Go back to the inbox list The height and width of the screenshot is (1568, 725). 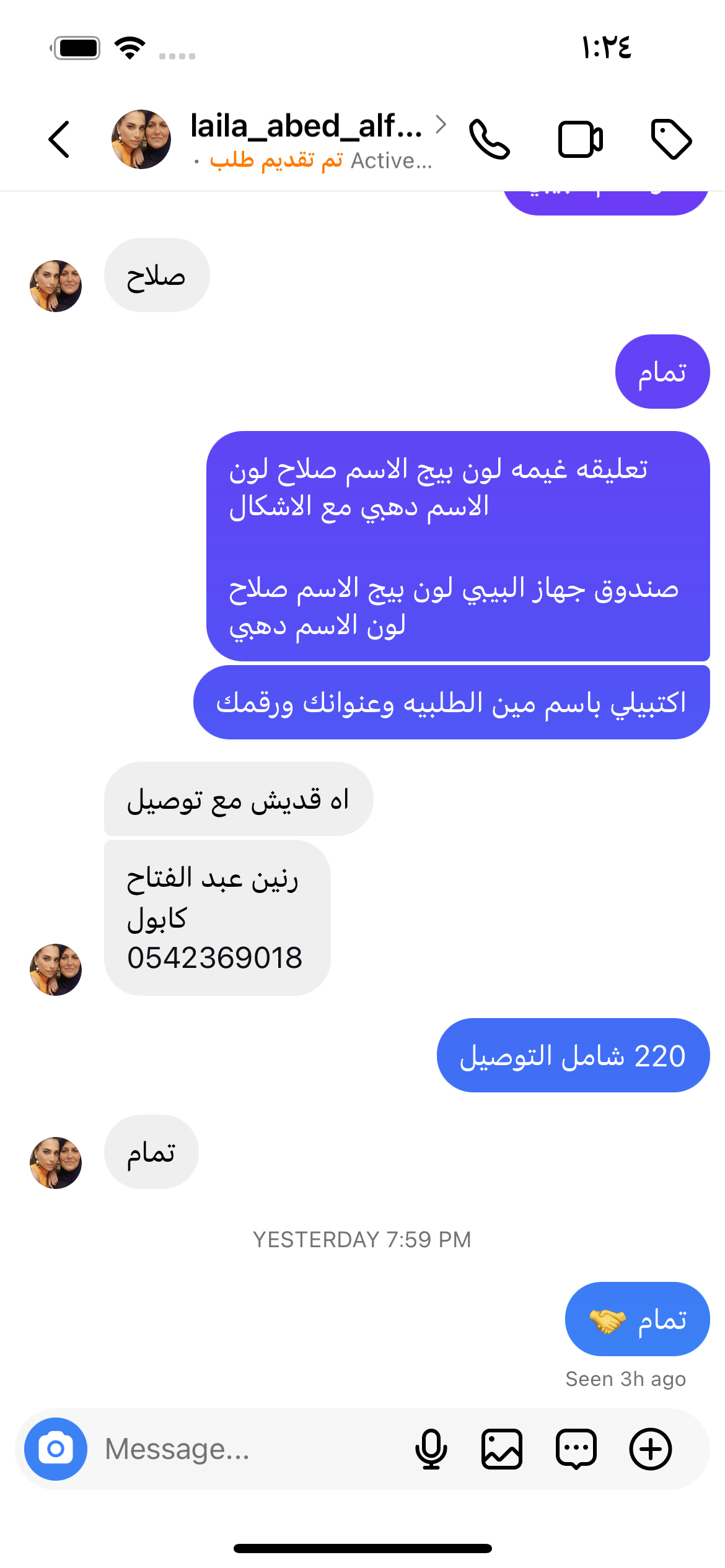(59, 139)
